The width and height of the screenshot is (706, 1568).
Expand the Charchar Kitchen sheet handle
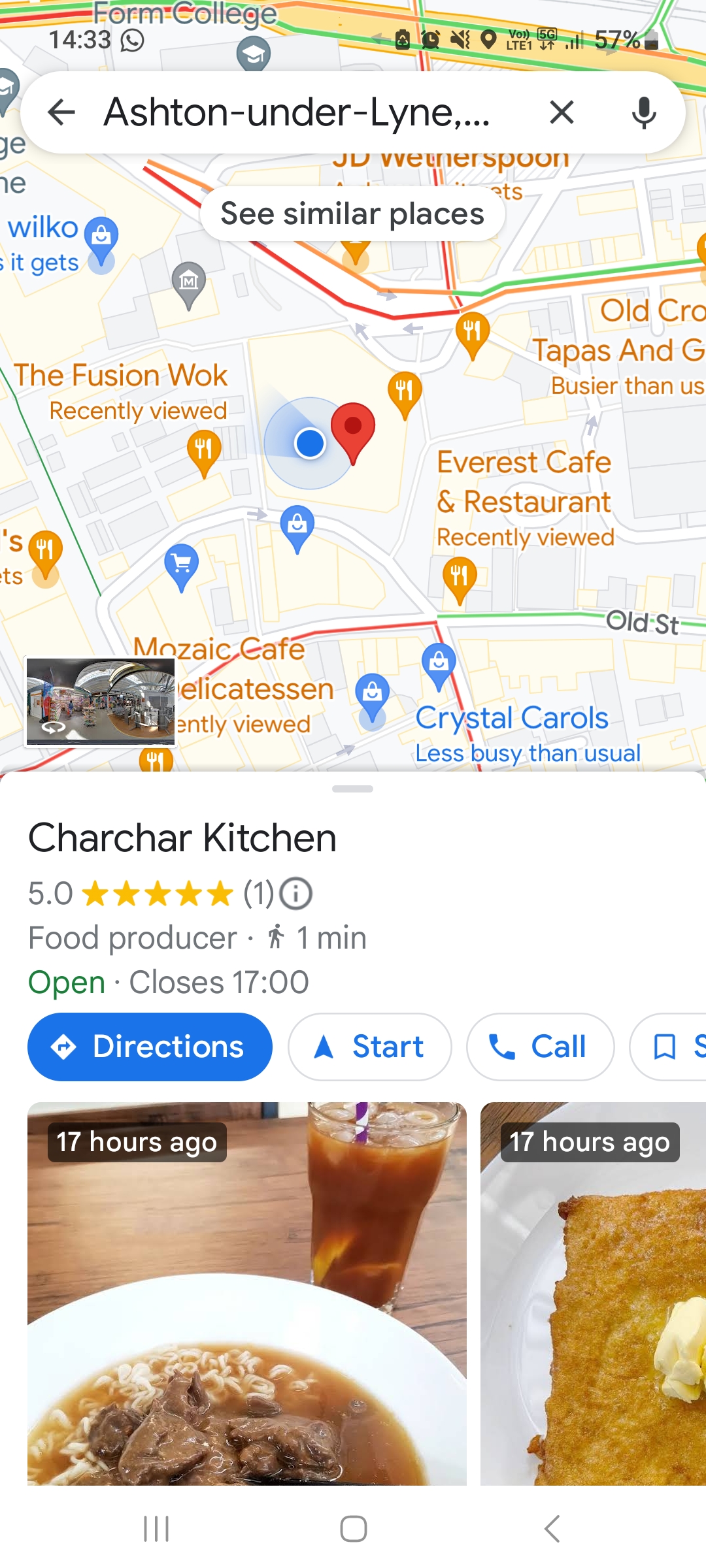(x=352, y=789)
